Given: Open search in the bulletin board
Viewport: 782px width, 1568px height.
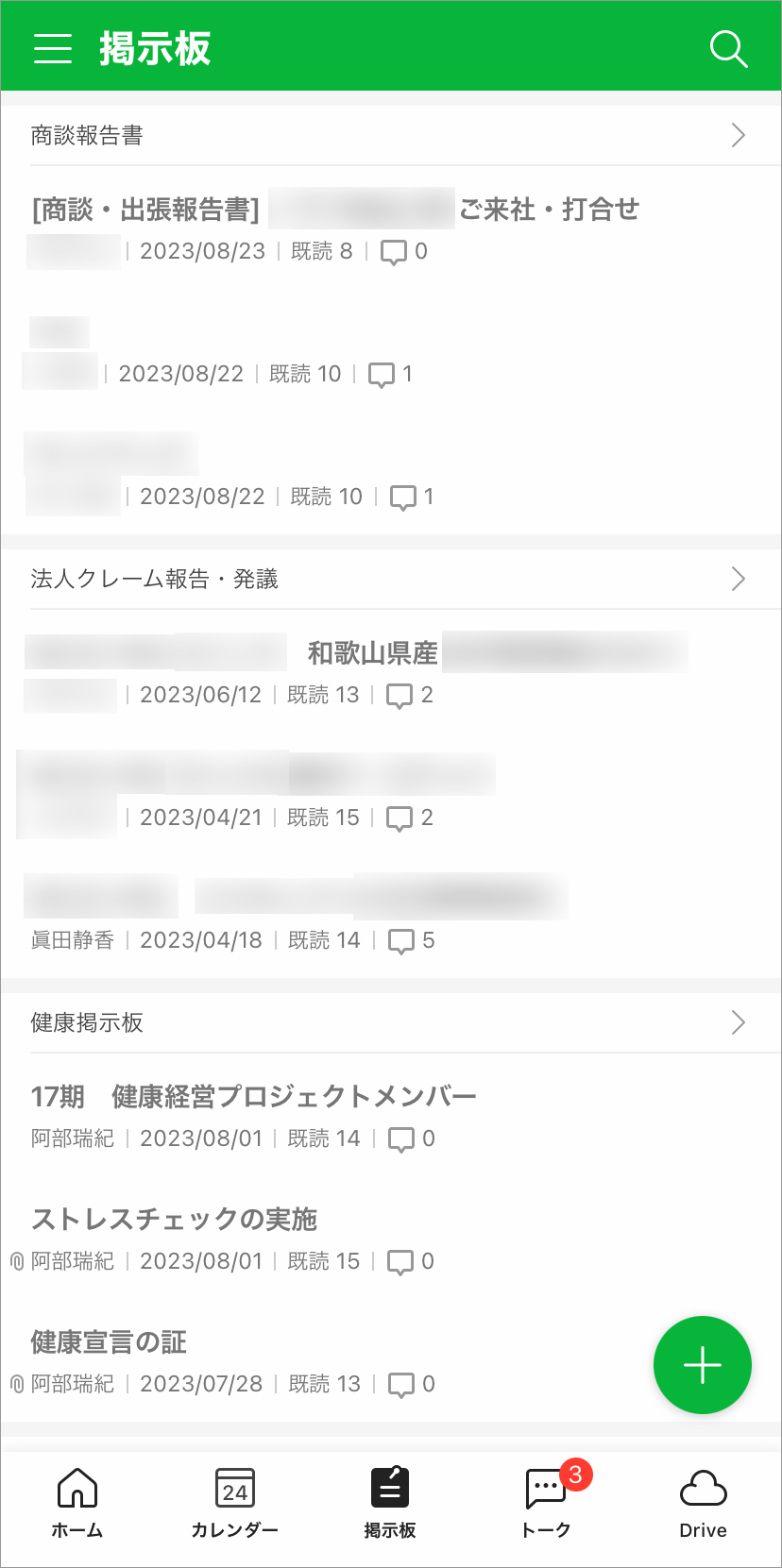Looking at the screenshot, I should click(x=728, y=48).
